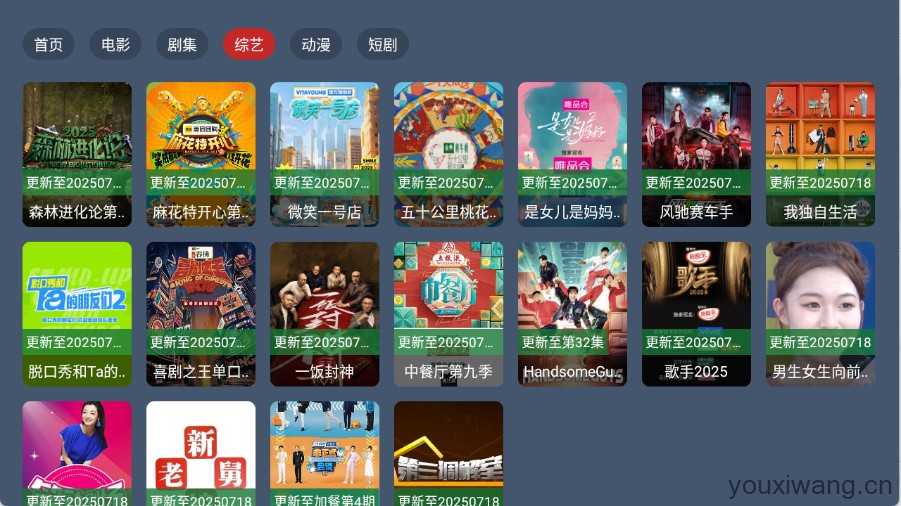The image size is (901, 506).
Task: Open 男生女生向前冲 card
Action: [820, 313]
